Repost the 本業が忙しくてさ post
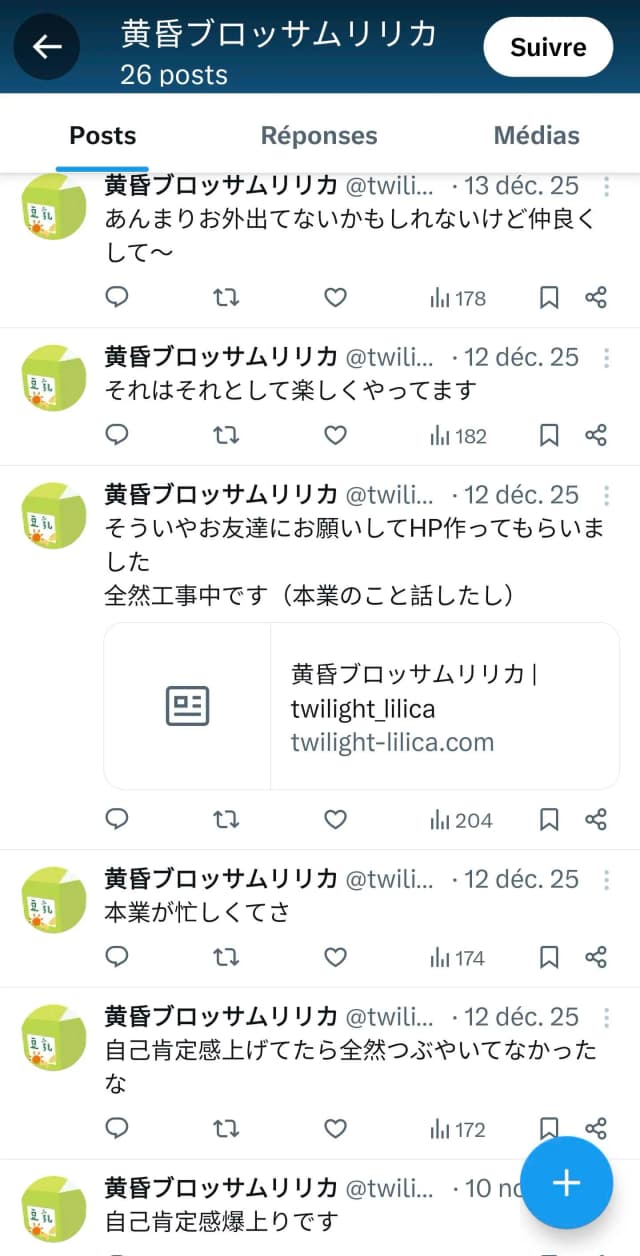Screen dimensions: 640x1256 click(x=226, y=957)
